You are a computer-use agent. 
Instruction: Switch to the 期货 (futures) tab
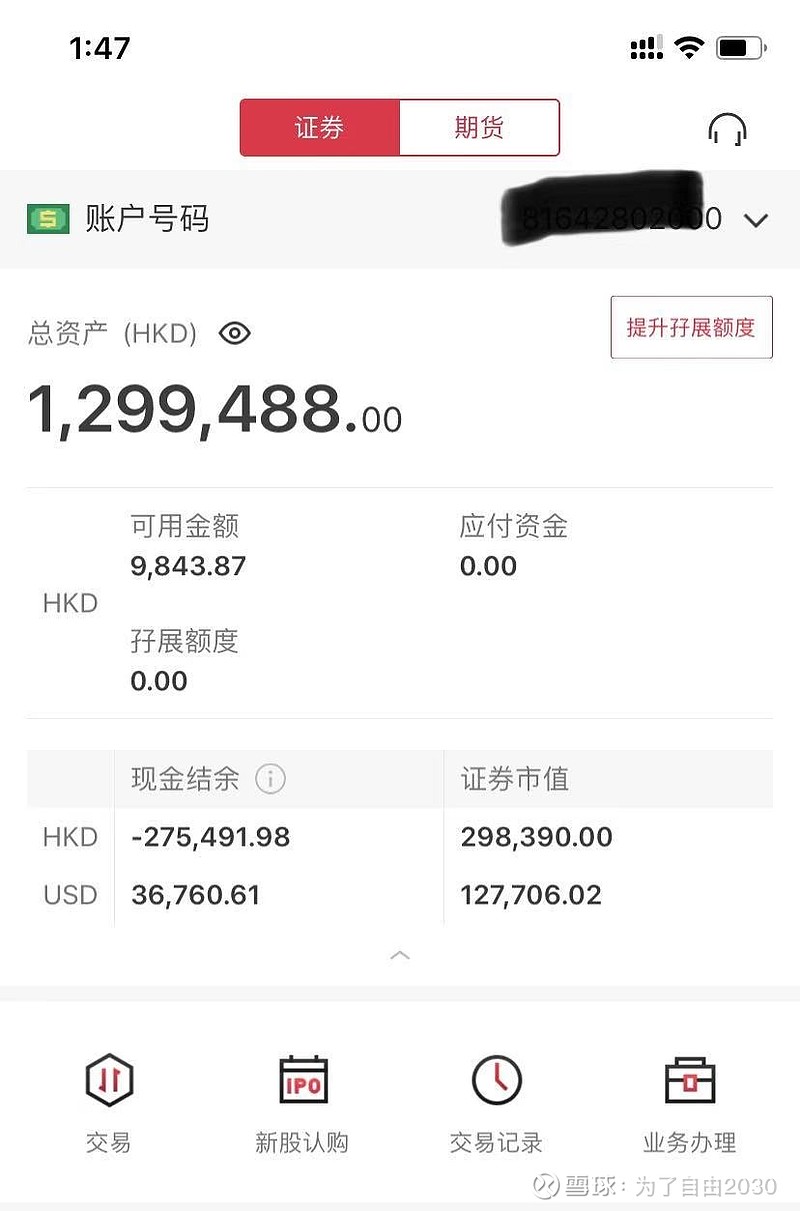coord(479,127)
